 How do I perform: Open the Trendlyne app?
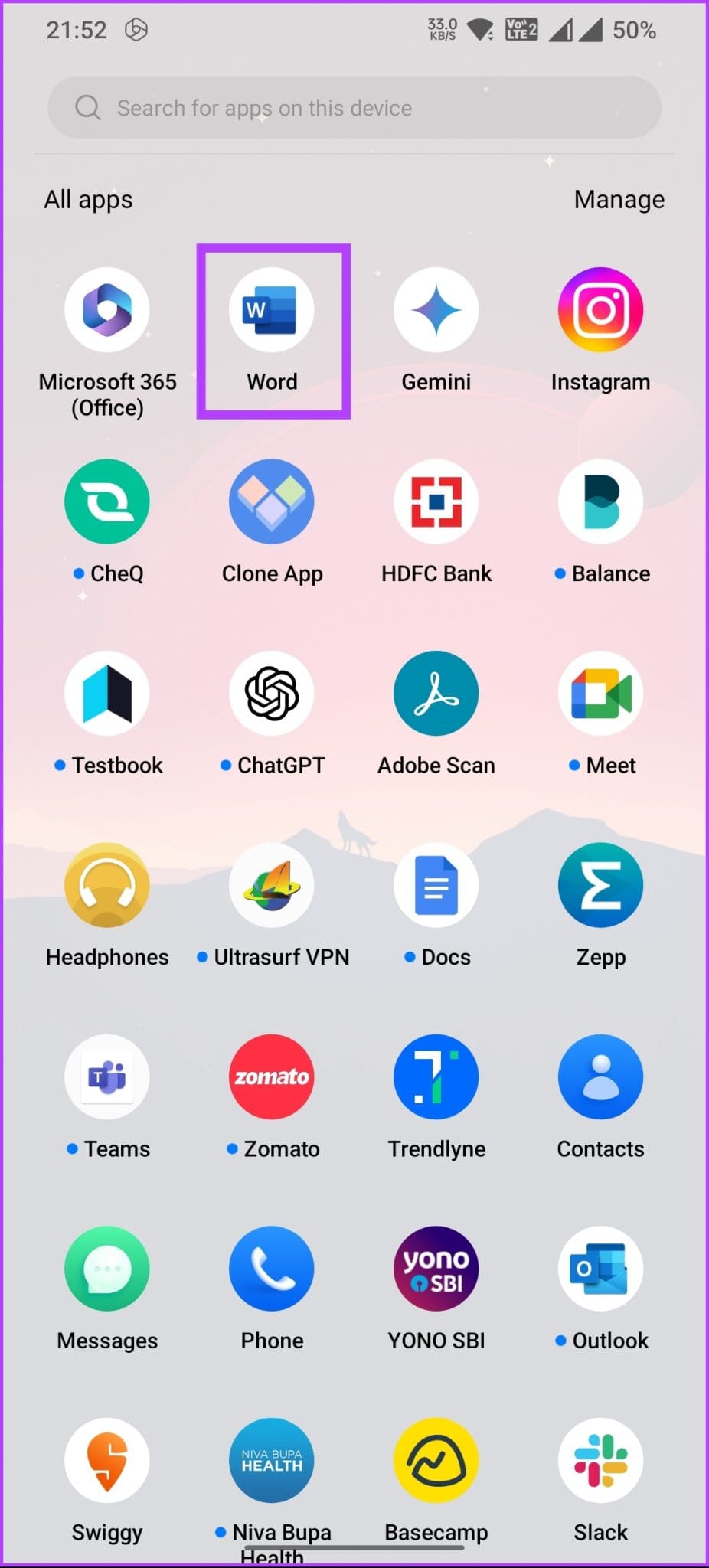(436, 1076)
